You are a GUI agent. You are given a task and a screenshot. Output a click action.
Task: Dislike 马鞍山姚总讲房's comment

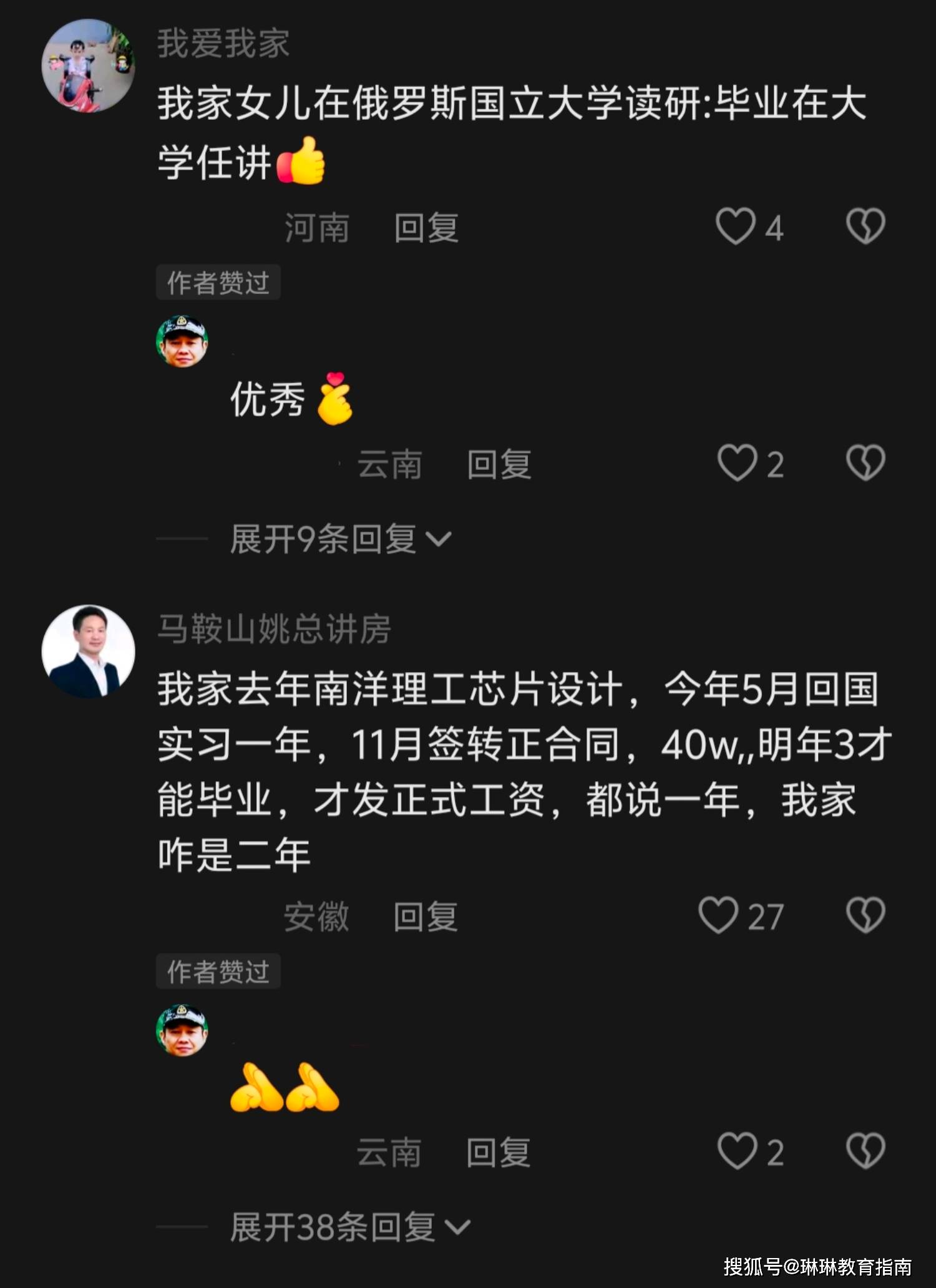[865, 915]
